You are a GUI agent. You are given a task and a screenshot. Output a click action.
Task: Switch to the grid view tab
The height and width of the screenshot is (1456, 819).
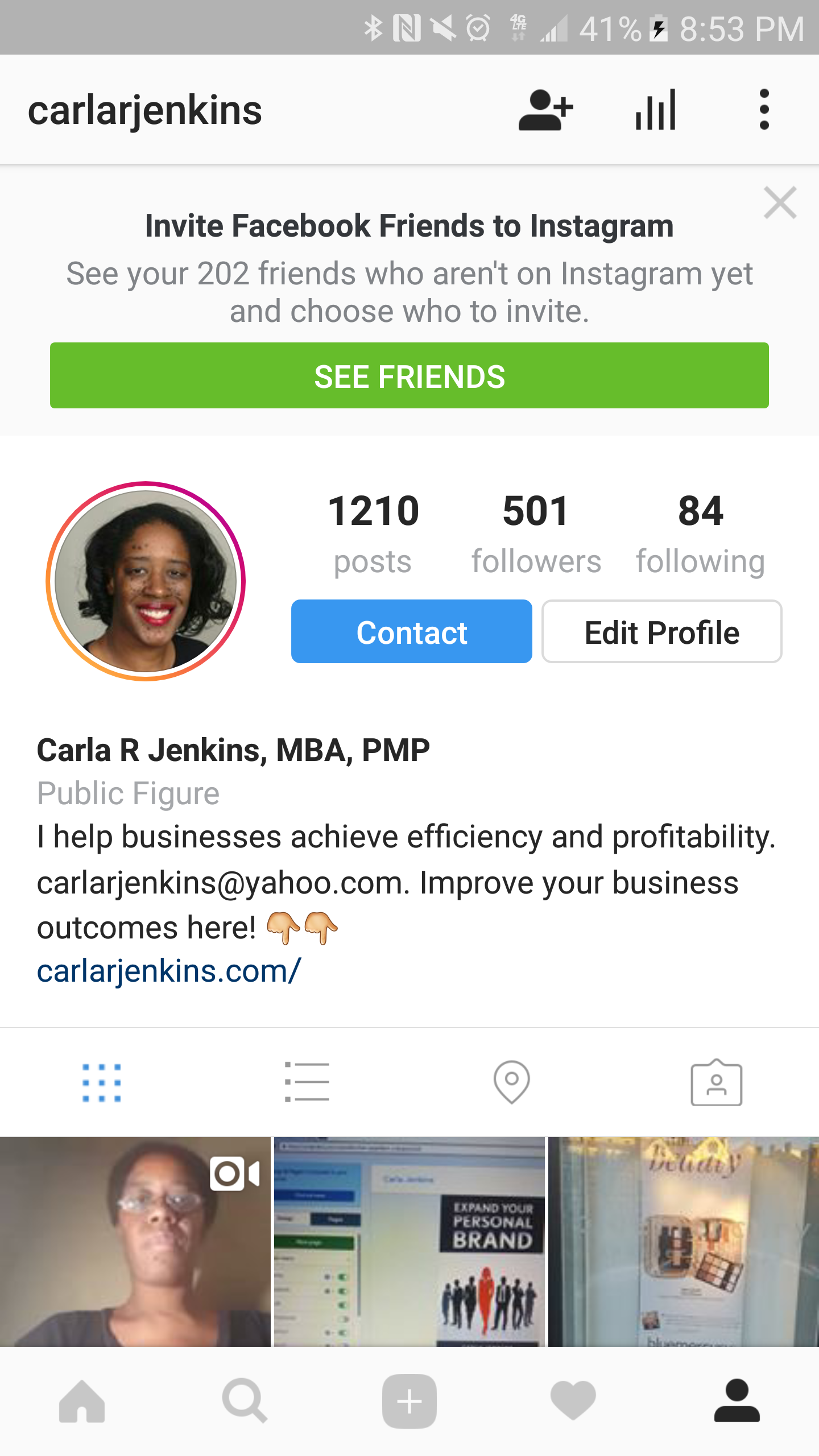[x=102, y=1082]
